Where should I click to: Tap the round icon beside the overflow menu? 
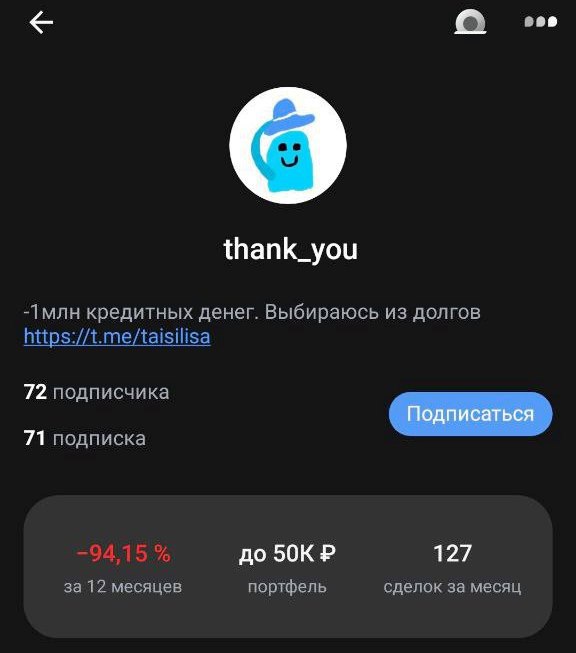(x=470, y=22)
